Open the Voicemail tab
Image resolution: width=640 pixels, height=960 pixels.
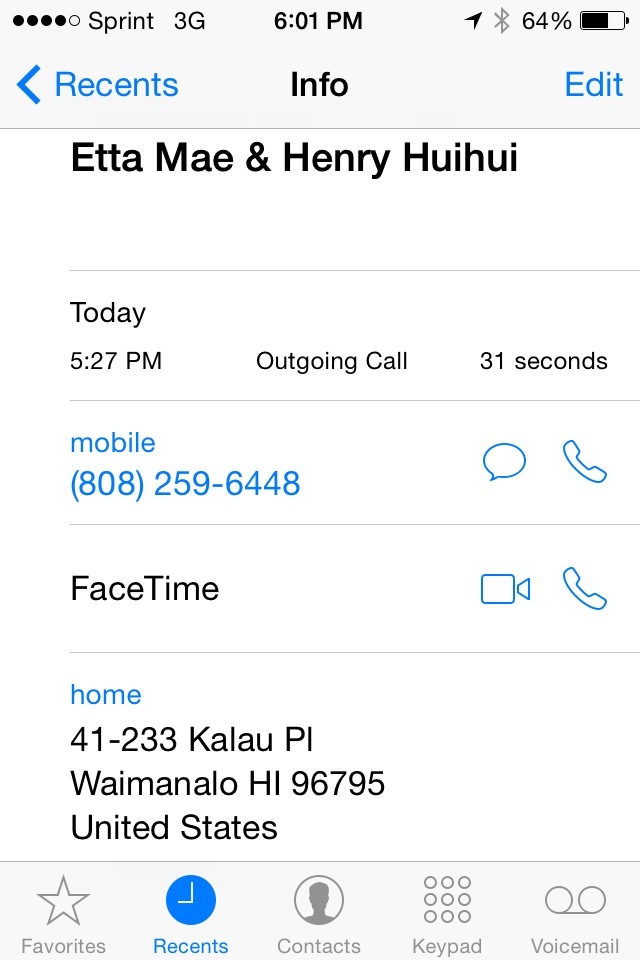click(575, 915)
